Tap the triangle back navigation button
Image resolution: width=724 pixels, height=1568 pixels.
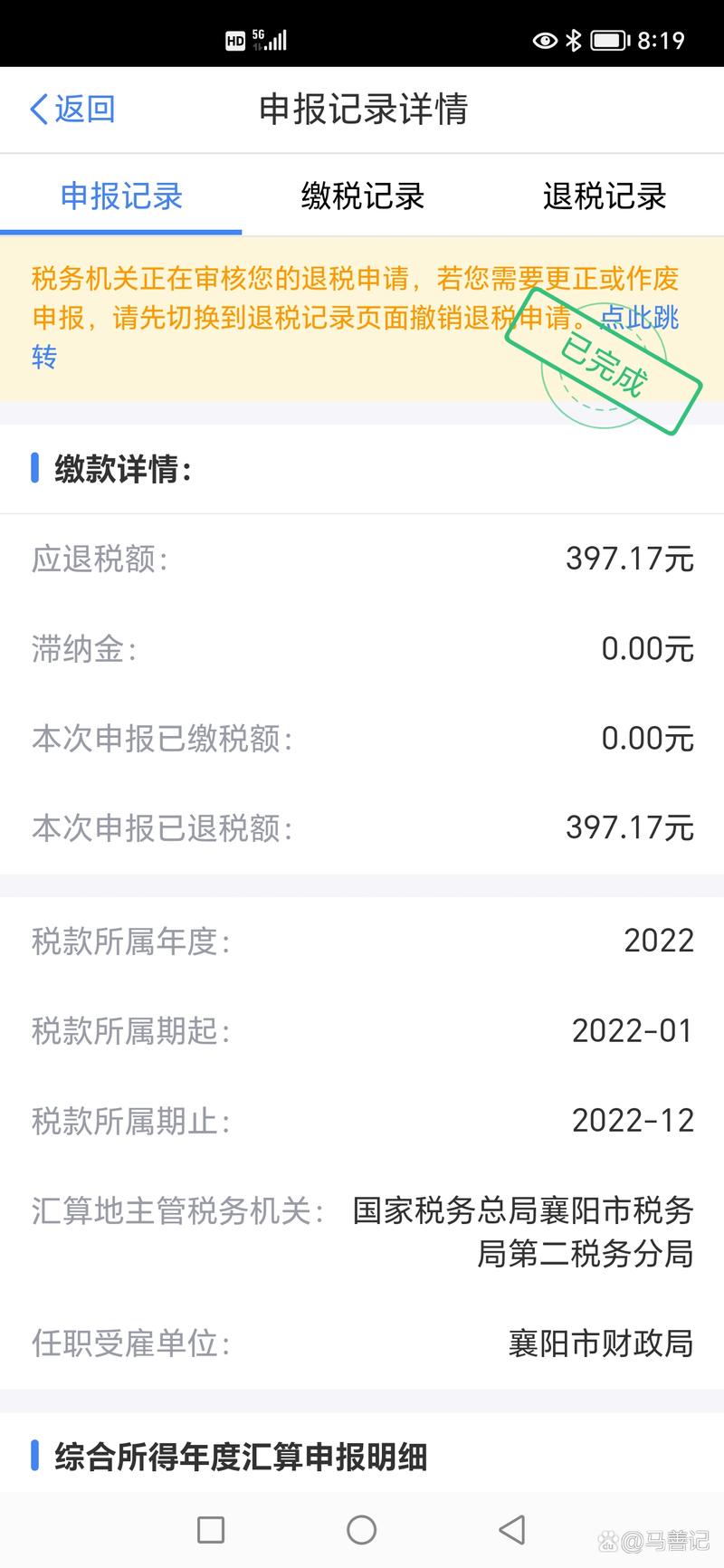512,1530
